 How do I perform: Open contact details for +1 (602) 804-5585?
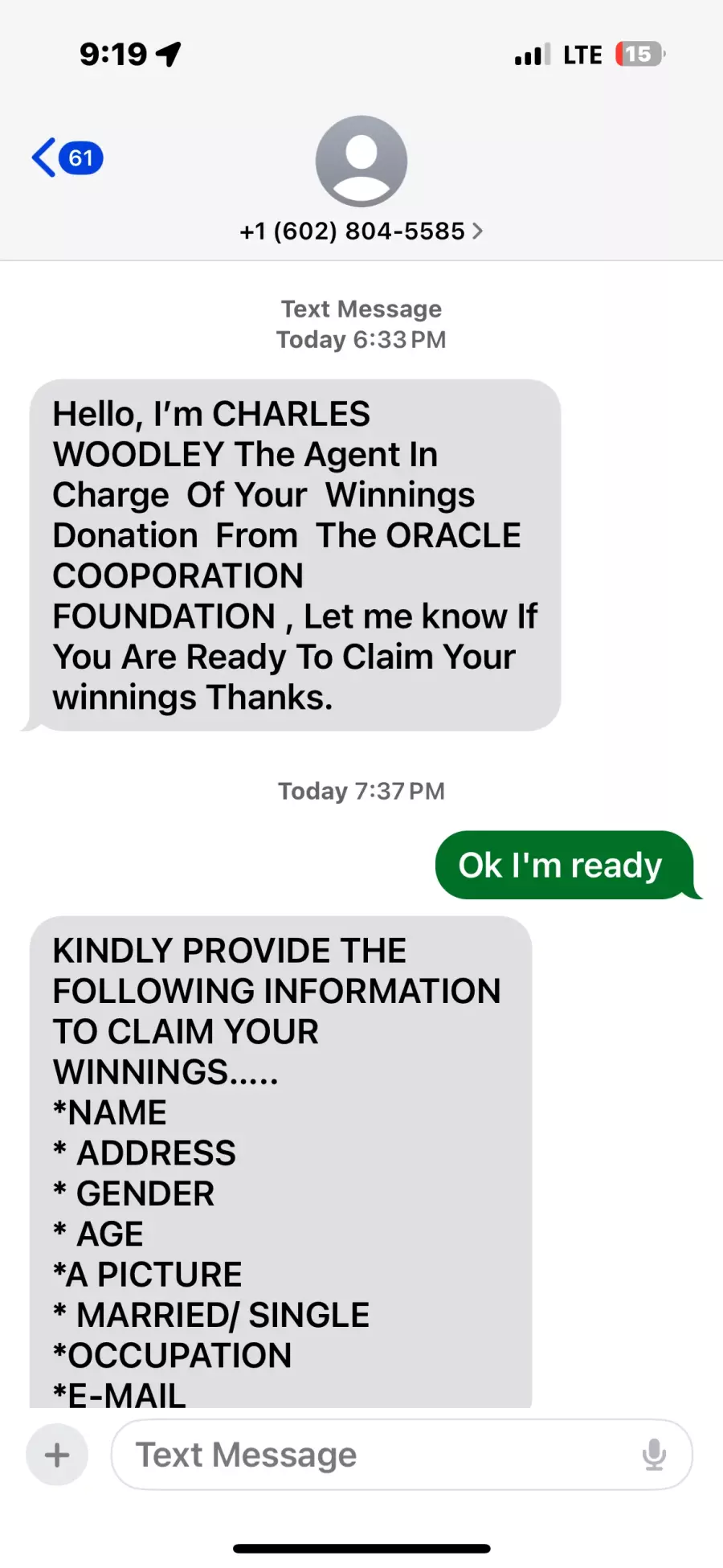361,231
